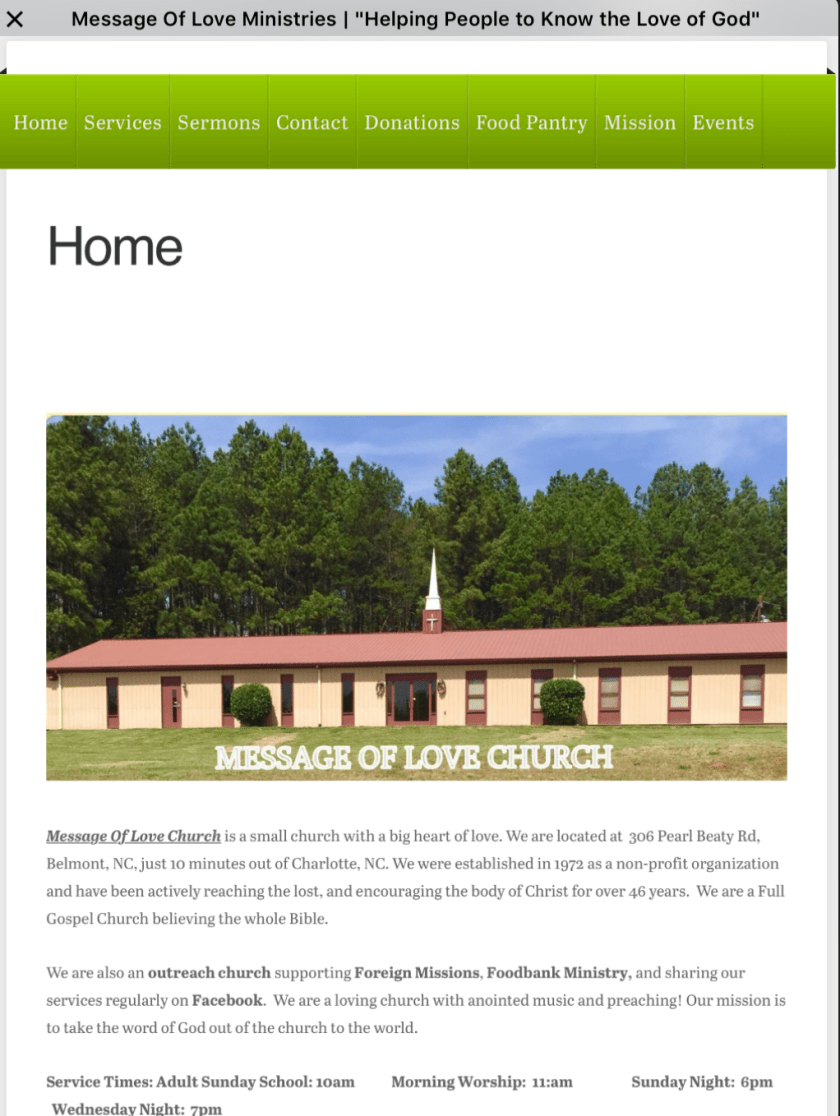840x1116 pixels.
Task: Open the Services page
Action: pyautogui.click(x=122, y=123)
